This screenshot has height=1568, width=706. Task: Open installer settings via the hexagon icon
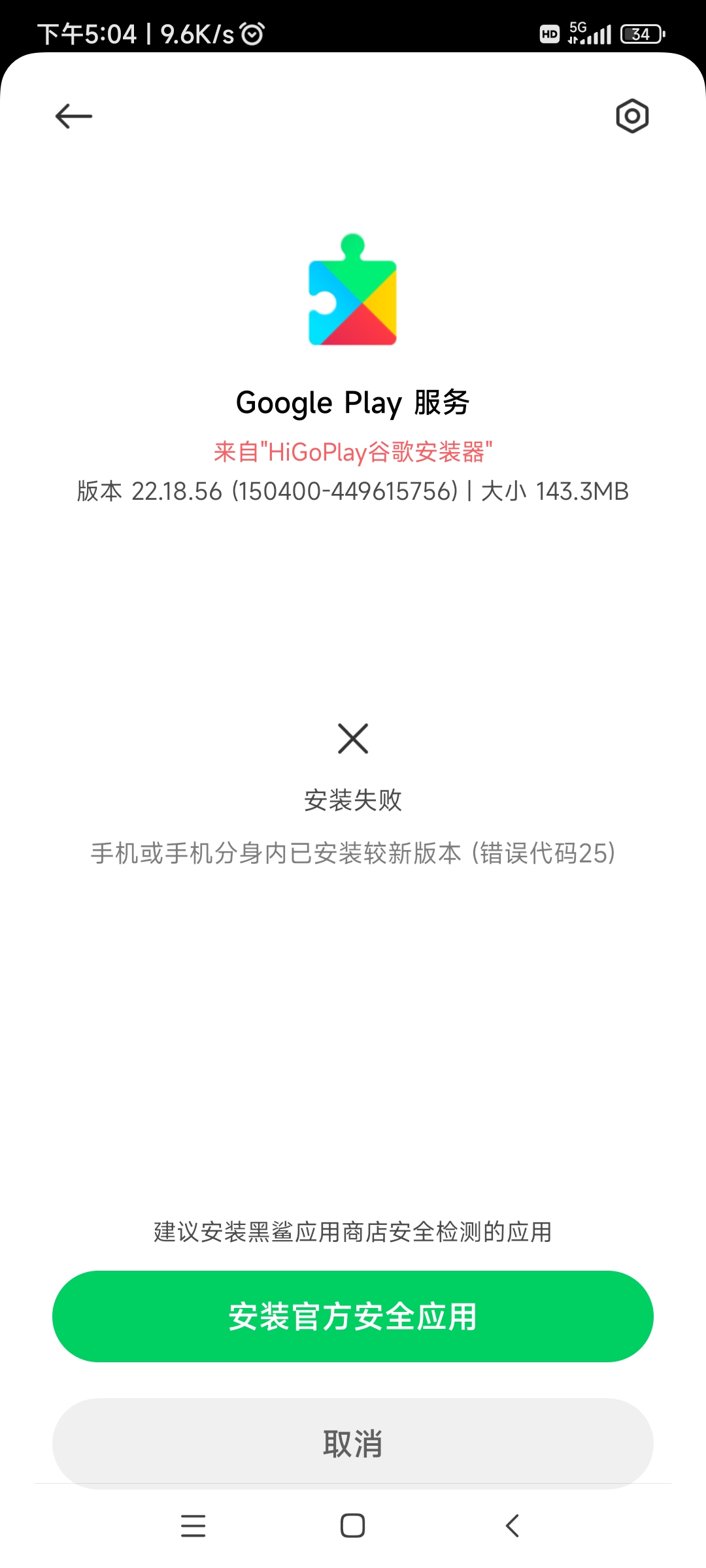coord(632,116)
